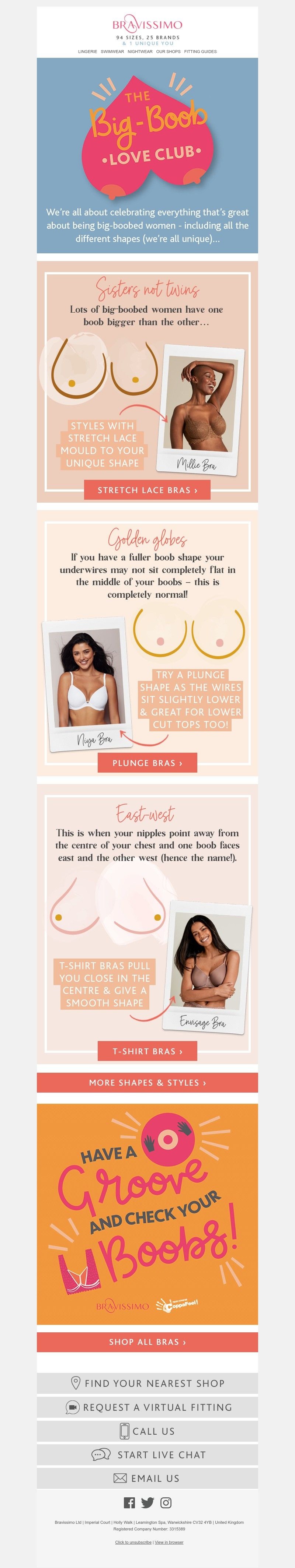Select the Call Us option
This screenshot has height=1568, width=295.
point(147,1431)
